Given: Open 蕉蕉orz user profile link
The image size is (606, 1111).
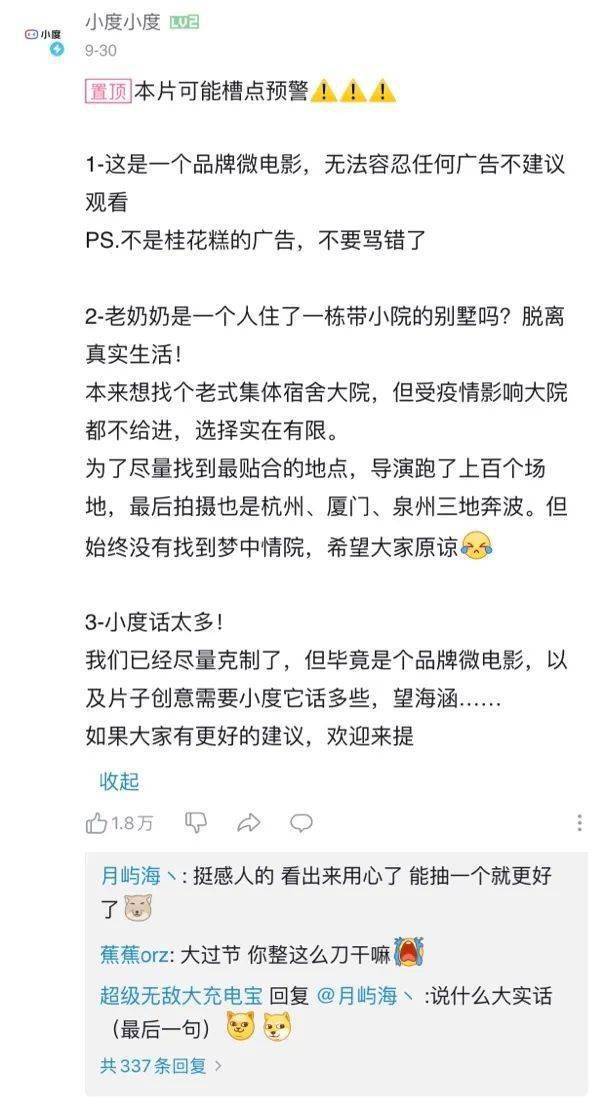Looking at the screenshot, I should coord(134,954).
